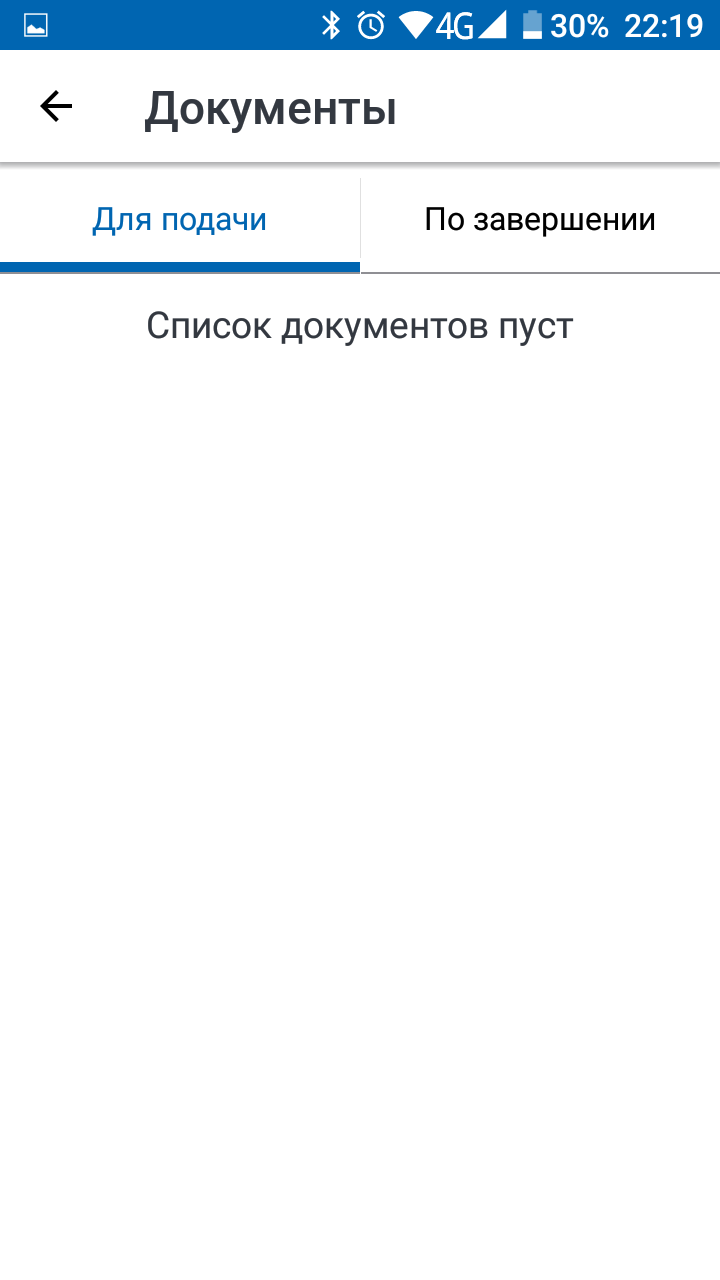Select the Для подачи tab

click(180, 220)
